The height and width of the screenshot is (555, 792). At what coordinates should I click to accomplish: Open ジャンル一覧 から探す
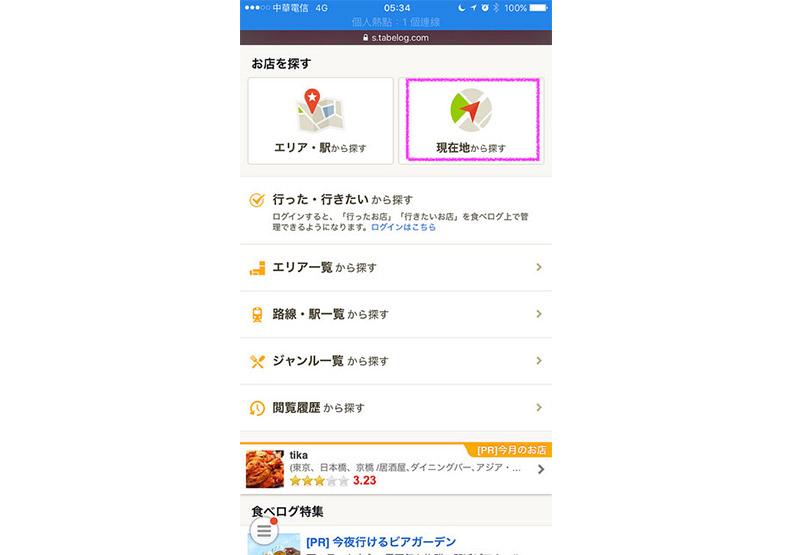click(x=396, y=361)
